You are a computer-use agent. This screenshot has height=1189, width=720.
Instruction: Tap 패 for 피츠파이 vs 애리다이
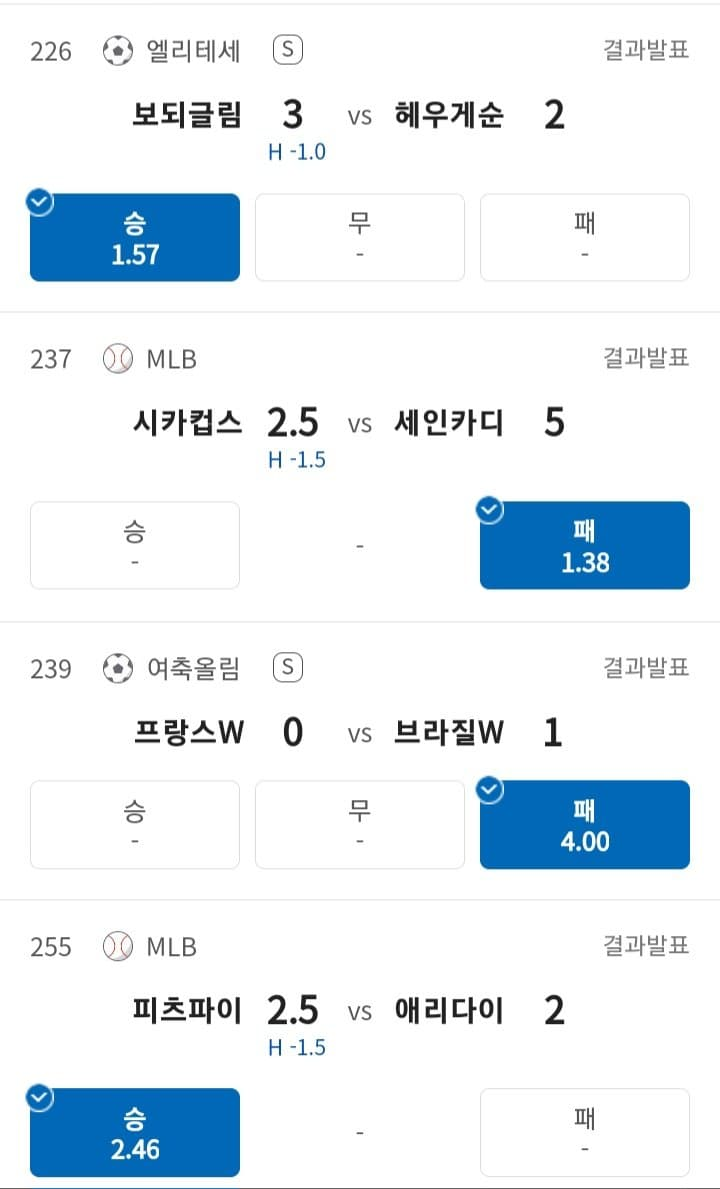pos(585,1132)
